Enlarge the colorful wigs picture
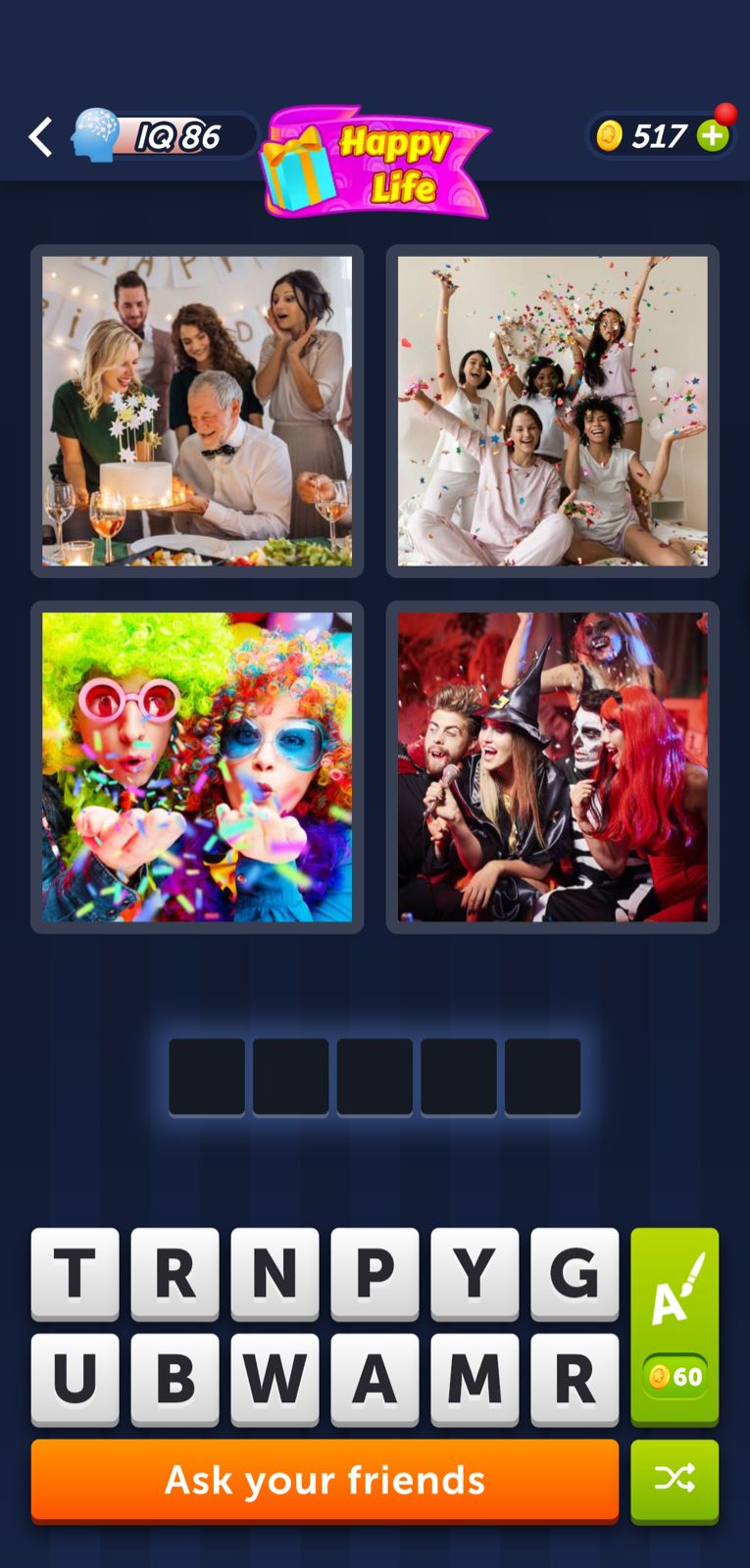The height and width of the screenshot is (1568, 750). click(197, 766)
